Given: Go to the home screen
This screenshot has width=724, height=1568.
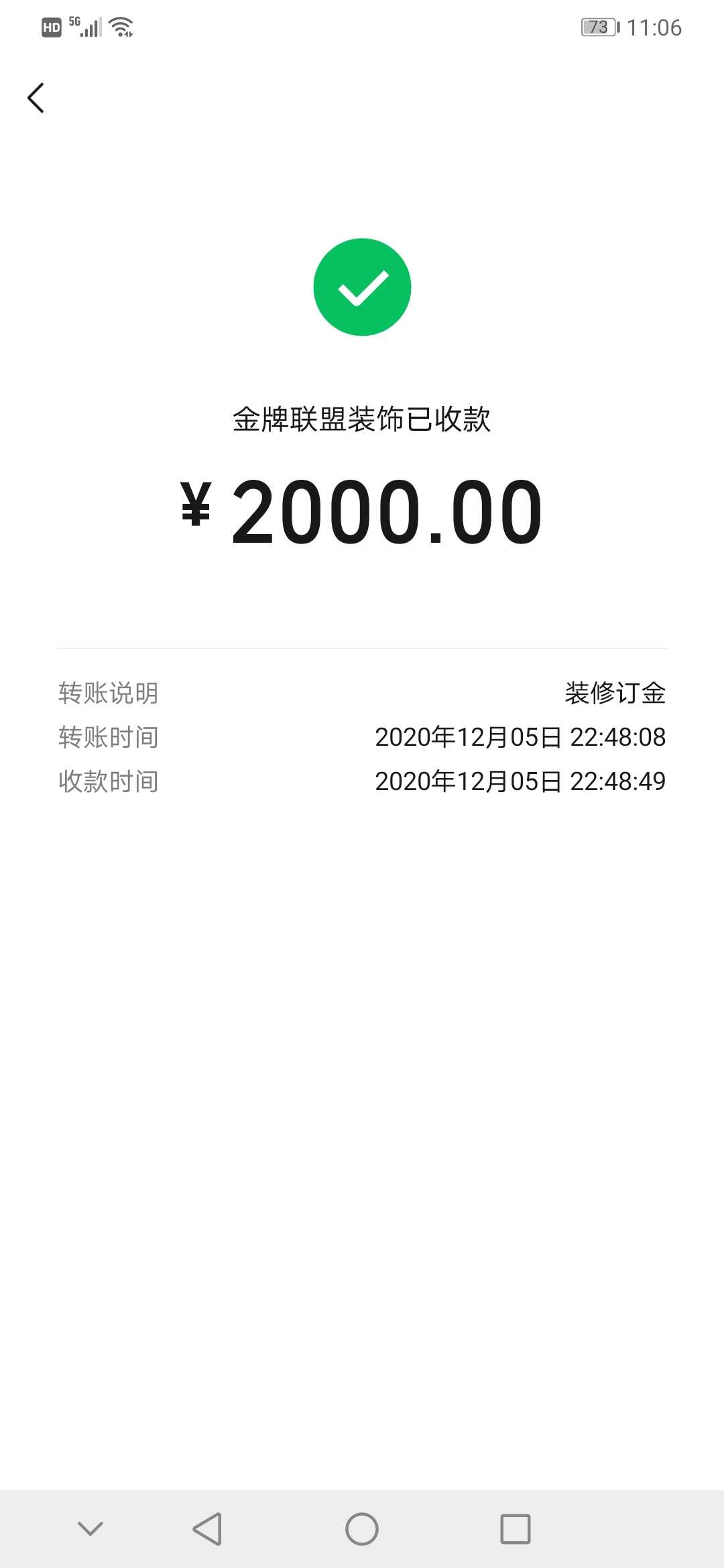Looking at the screenshot, I should pyautogui.click(x=362, y=1528).
